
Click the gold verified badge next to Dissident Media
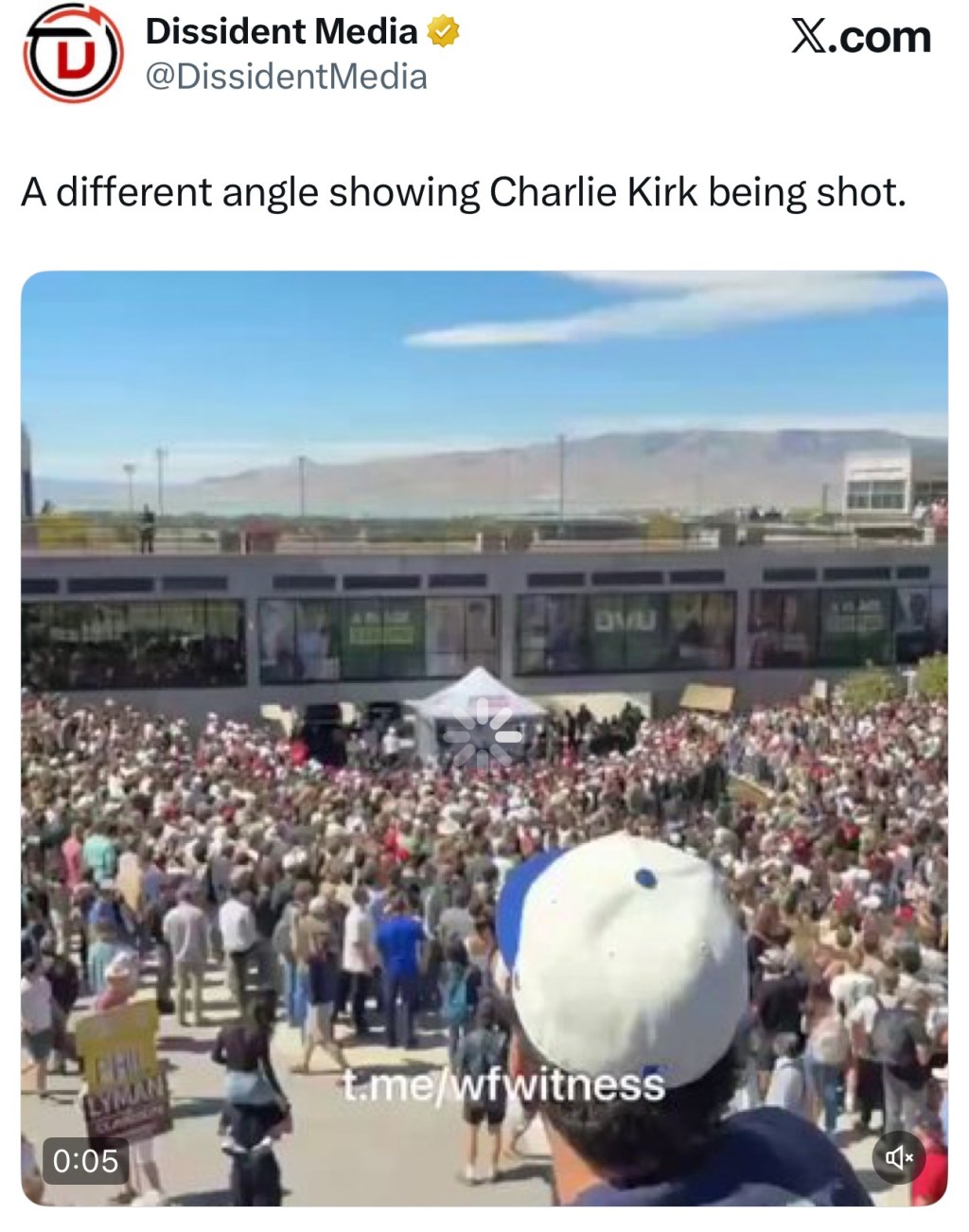click(x=441, y=30)
